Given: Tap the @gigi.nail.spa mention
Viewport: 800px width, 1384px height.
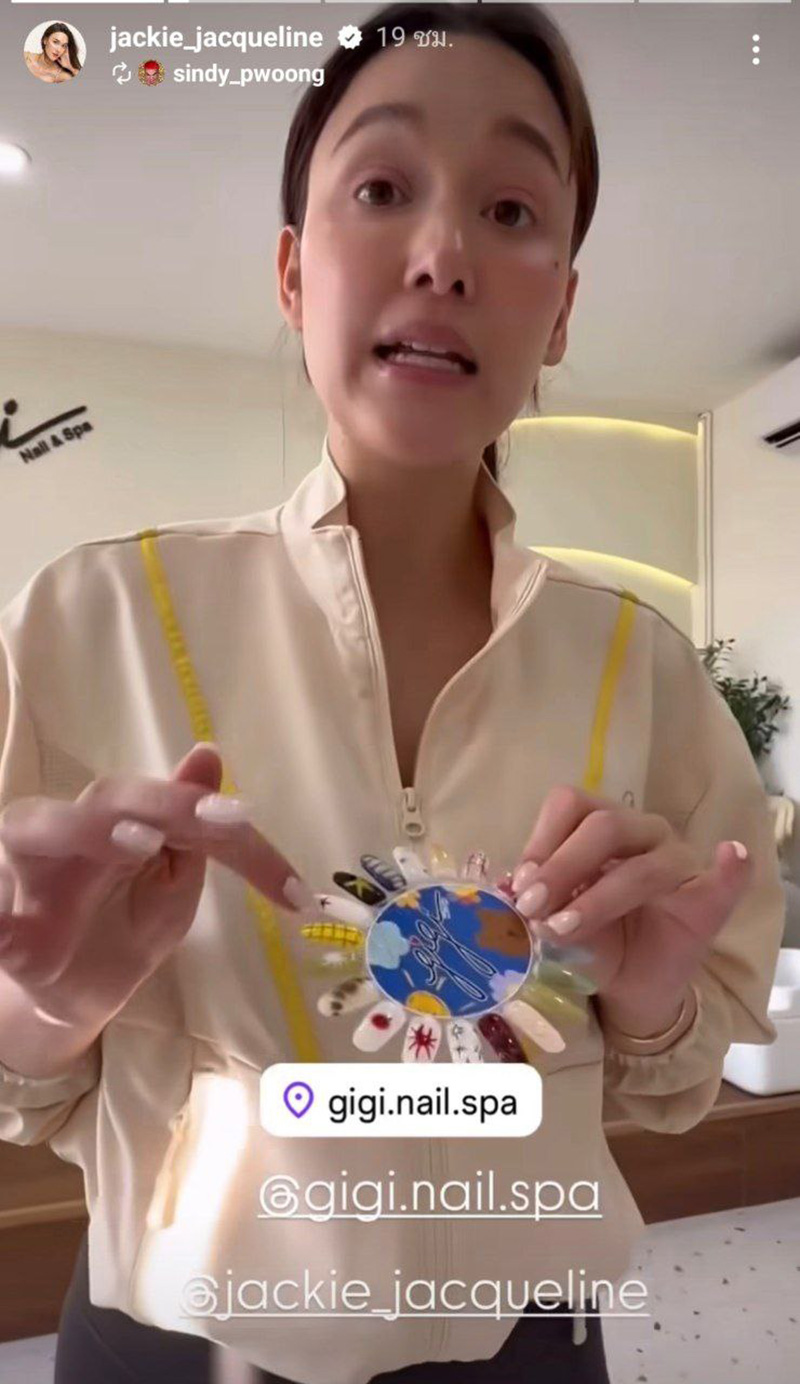Looking at the screenshot, I should [429, 1194].
